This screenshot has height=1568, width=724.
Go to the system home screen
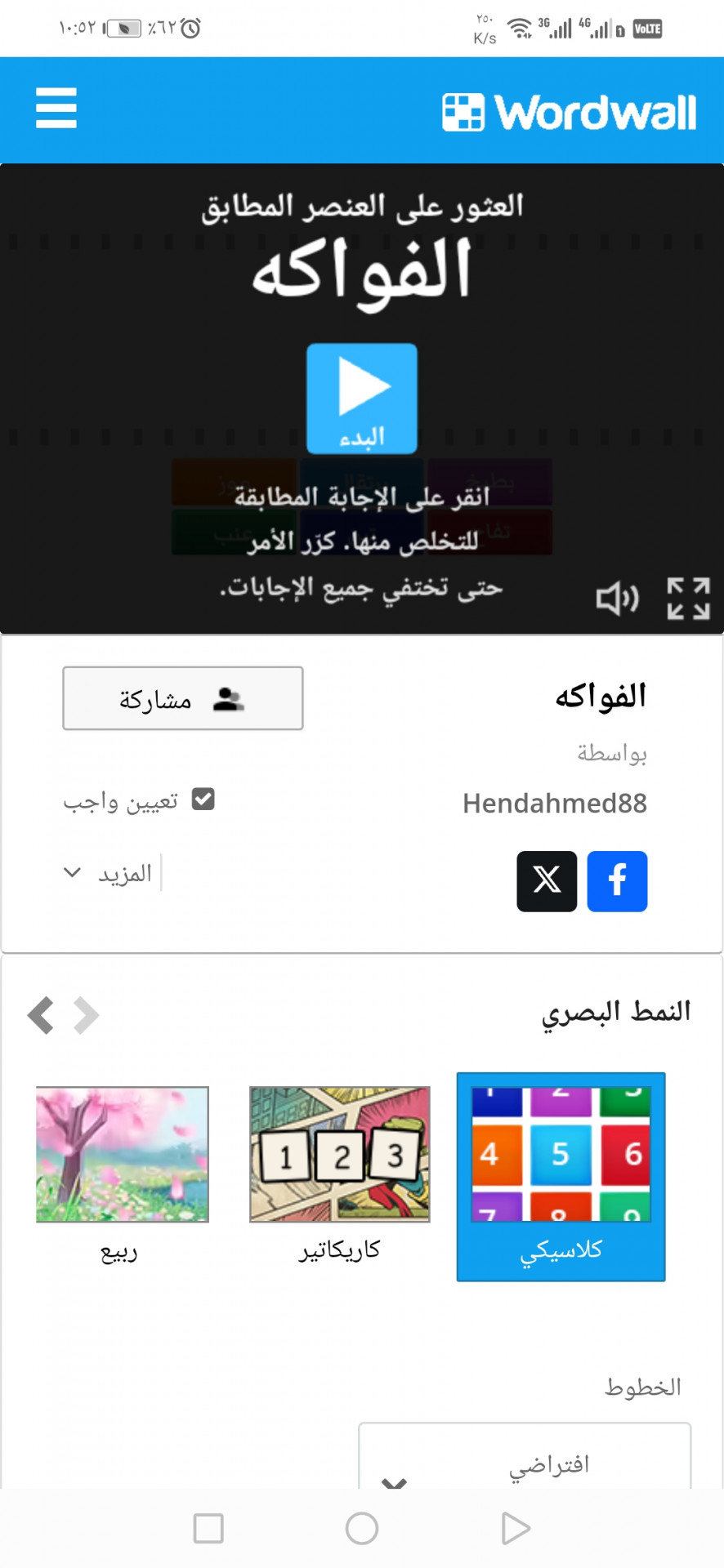pyautogui.click(x=362, y=1528)
